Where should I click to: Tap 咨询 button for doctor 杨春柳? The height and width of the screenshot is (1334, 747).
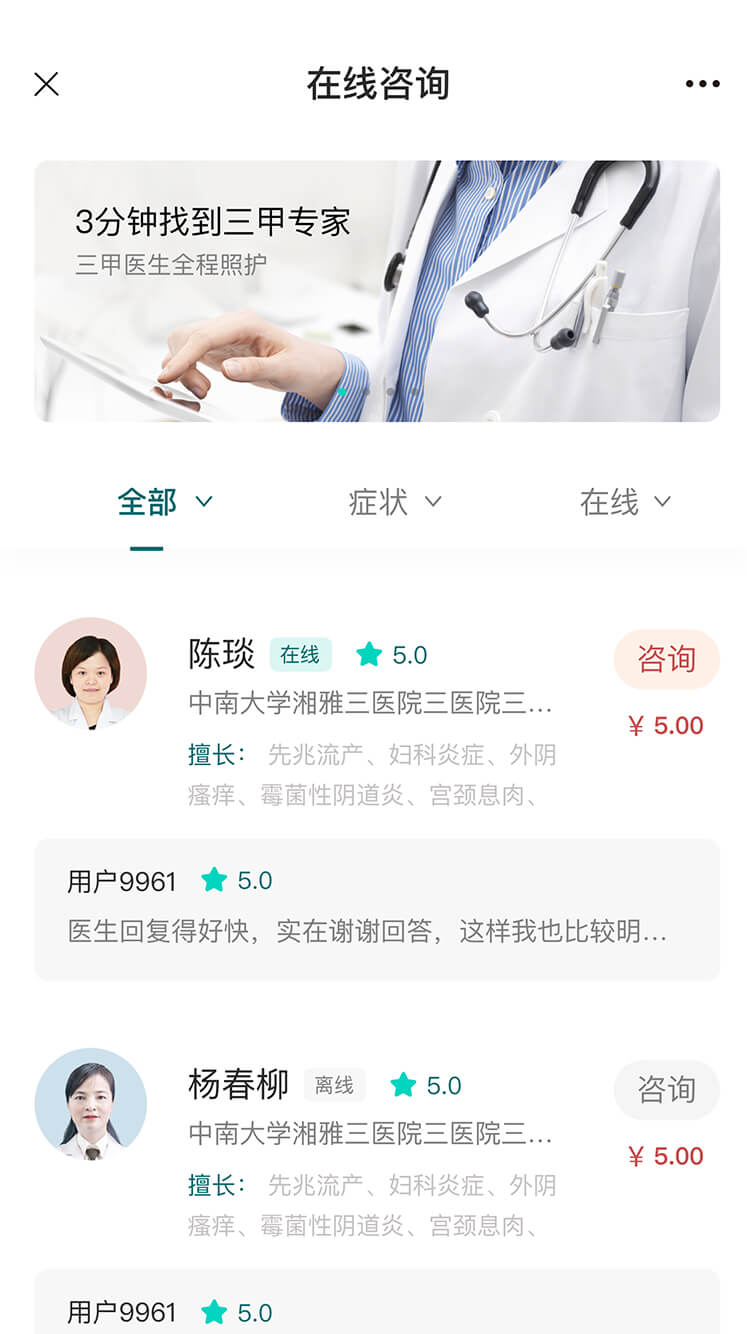pyautogui.click(x=666, y=1089)
